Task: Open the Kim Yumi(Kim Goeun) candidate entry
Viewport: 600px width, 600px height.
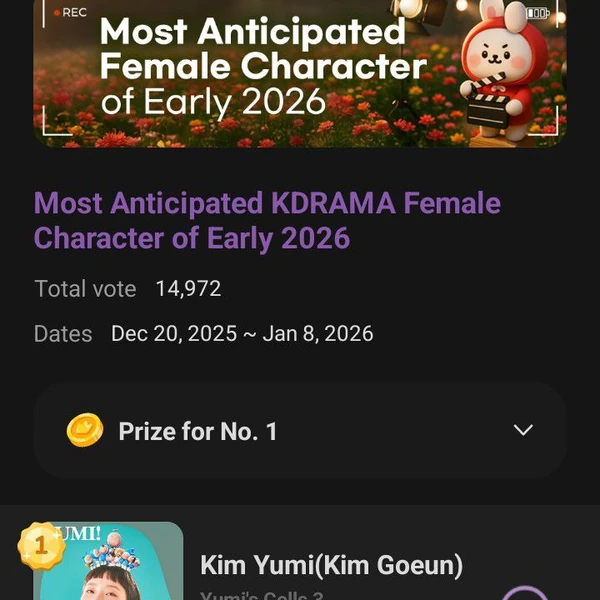Action: pos(331,565)
